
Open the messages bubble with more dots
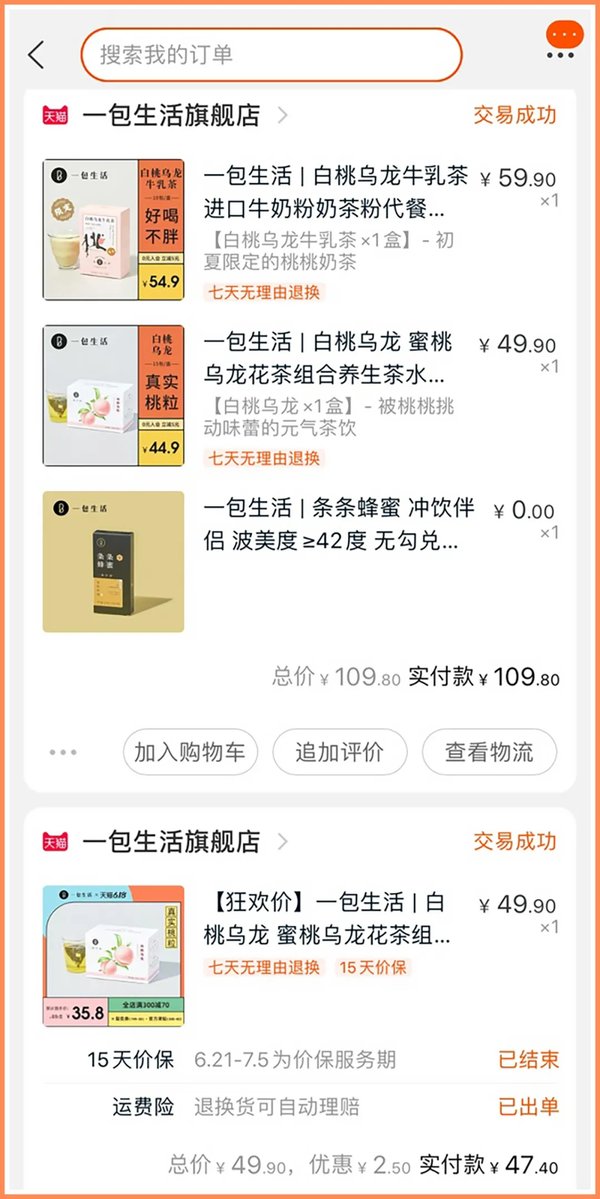click(564, 41)
